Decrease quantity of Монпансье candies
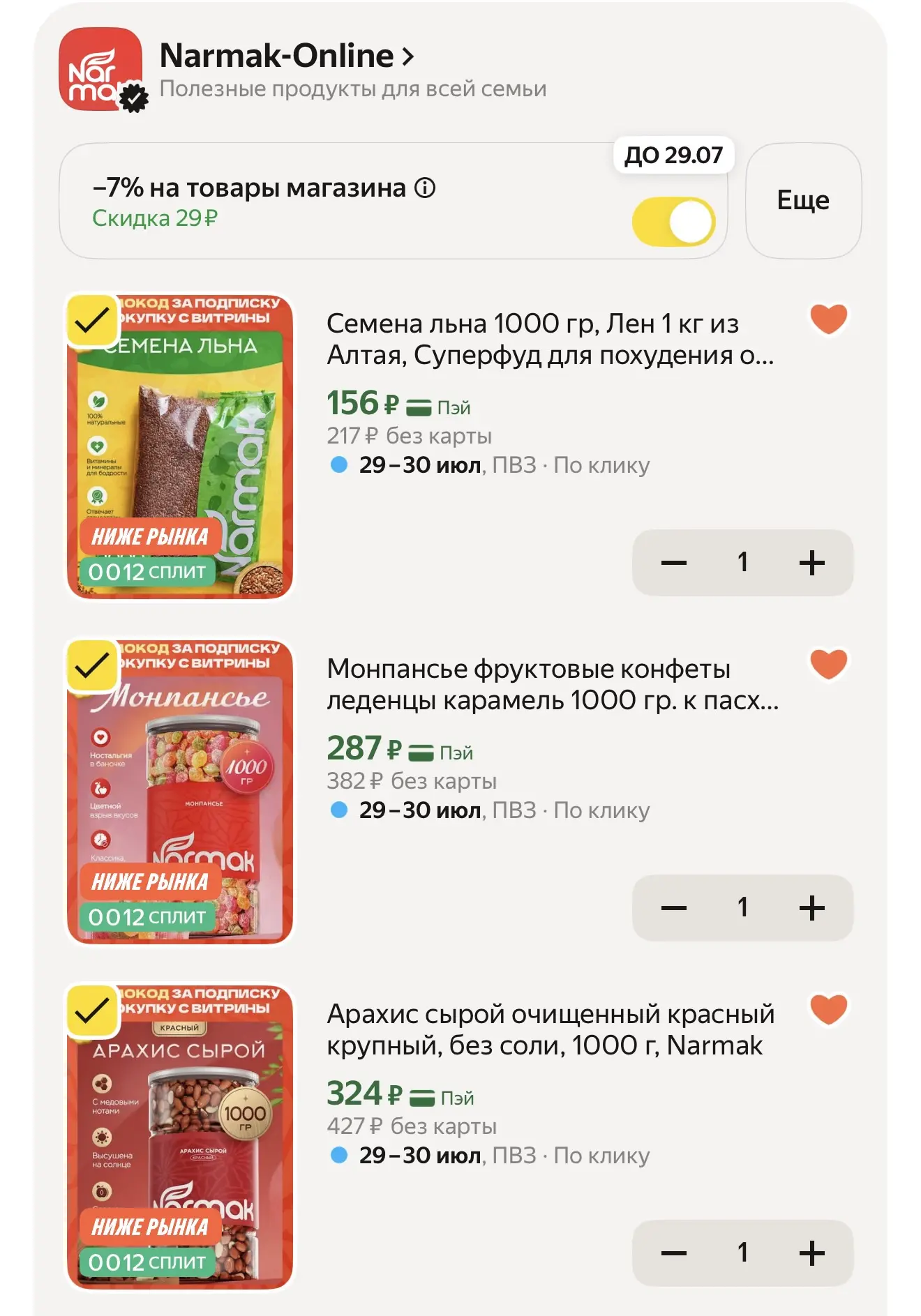The image size is (921, 1316). 674,907
